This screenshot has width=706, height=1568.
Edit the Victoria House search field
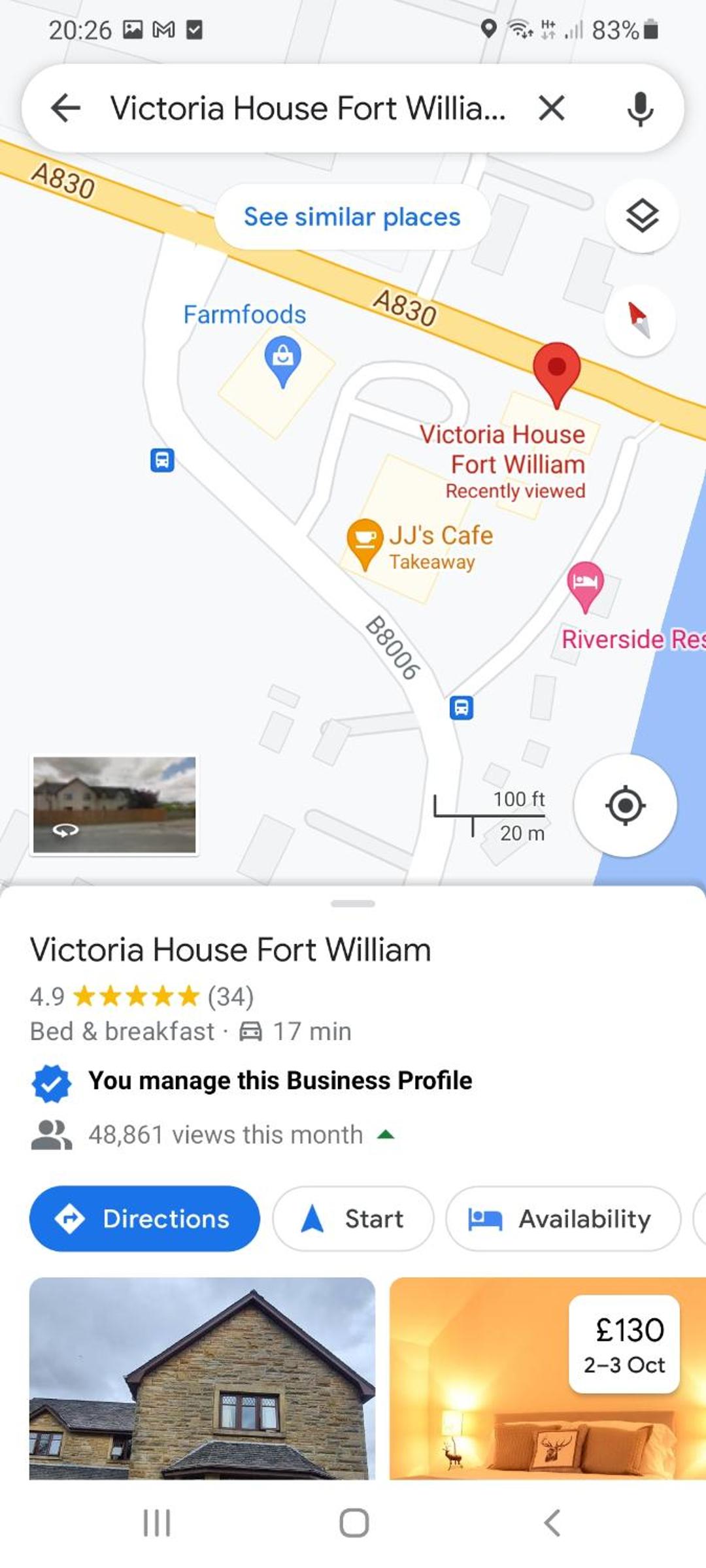(x=307, y=108)
